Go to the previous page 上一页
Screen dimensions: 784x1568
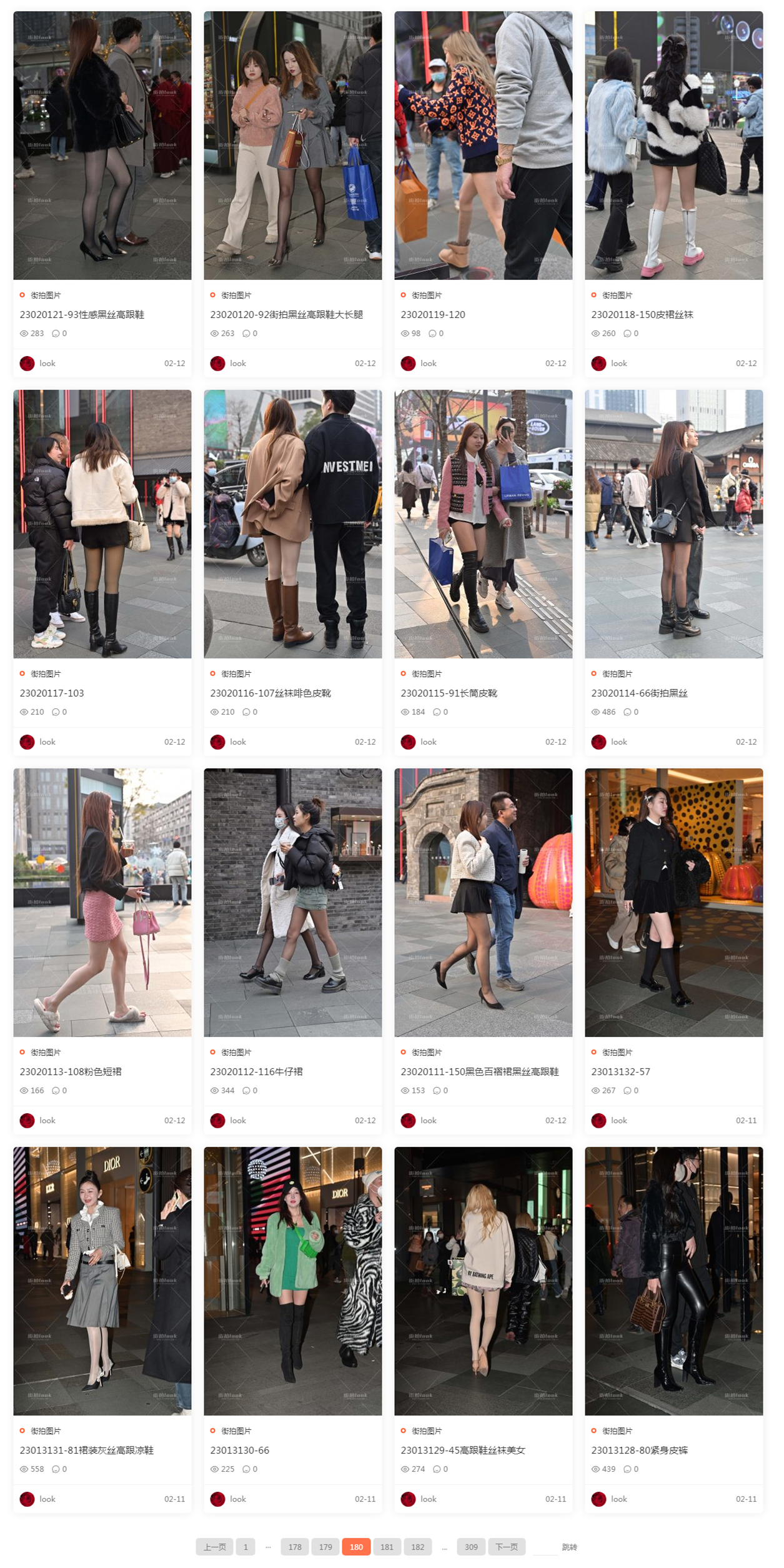coord(214,1547)
